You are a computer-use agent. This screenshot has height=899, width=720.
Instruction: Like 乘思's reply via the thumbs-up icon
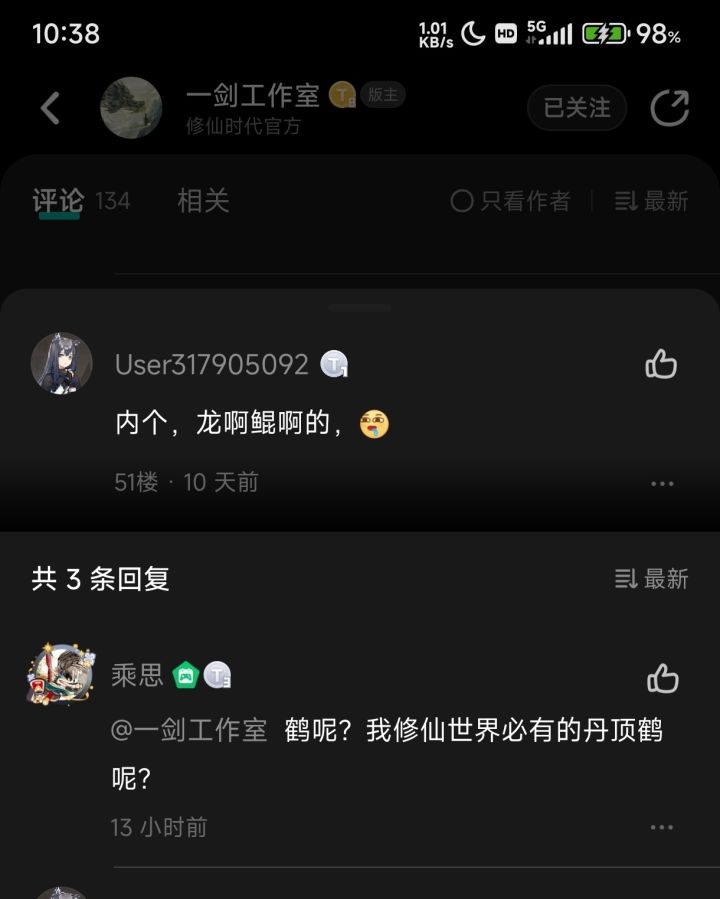click(x=664, y=678)
